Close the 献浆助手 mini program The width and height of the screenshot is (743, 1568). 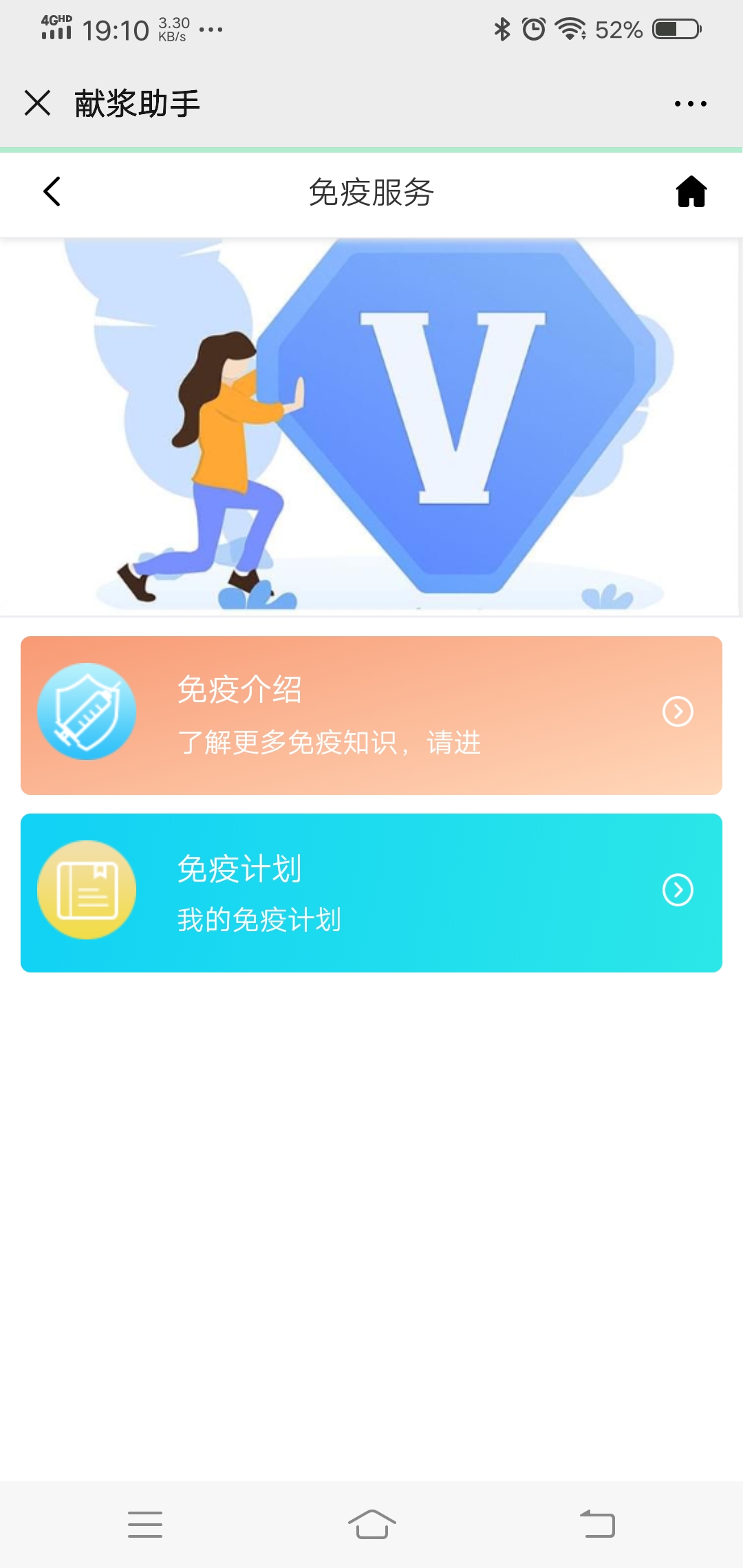[37, 103]
